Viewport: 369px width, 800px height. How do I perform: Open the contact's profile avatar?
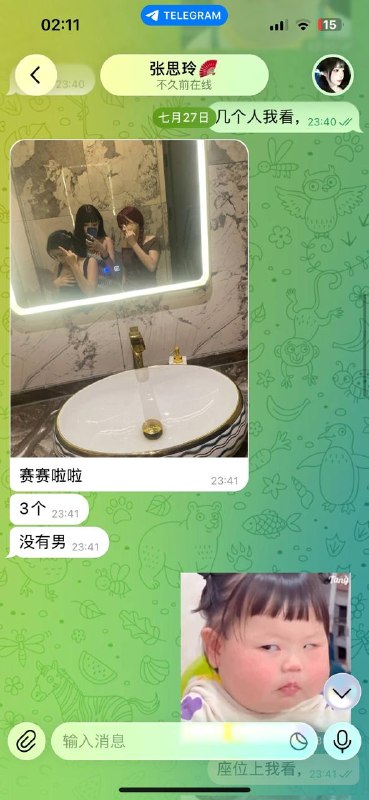[332, 75]
